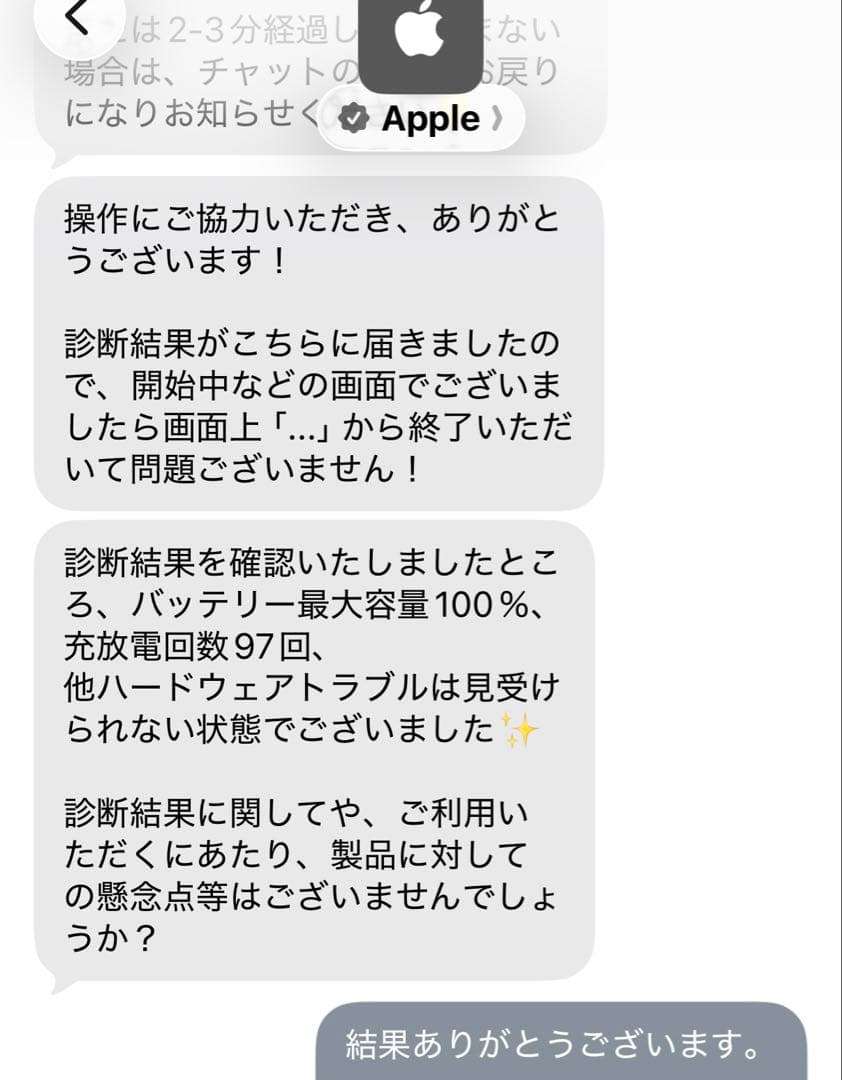Tap the Apple contact name header
The image size is (842, 1080).
[x=430, y=118]
